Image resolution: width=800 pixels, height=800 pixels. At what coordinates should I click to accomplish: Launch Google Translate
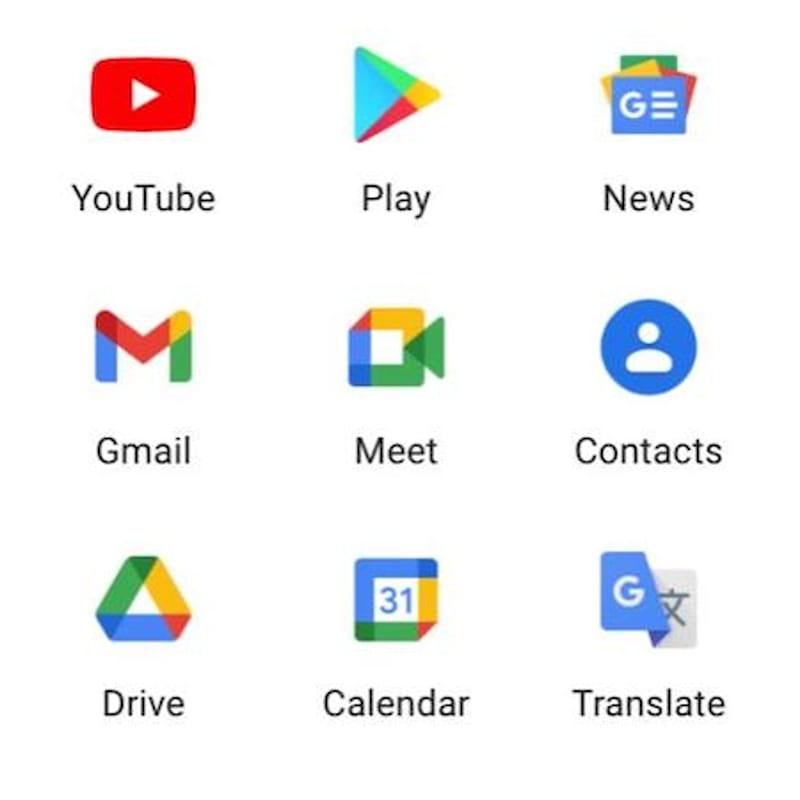[x=648, y=598]
